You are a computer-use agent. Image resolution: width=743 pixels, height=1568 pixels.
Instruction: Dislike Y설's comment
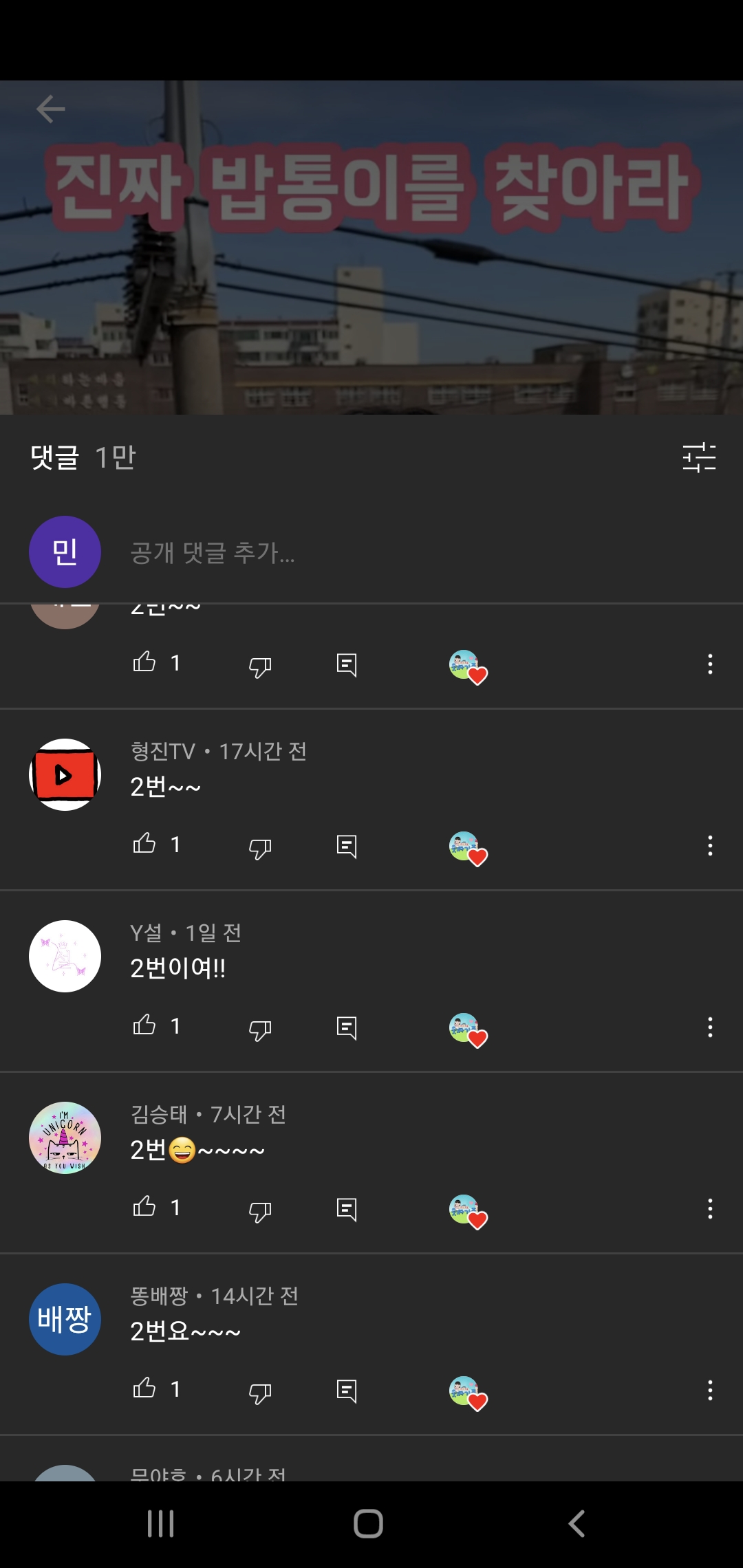pos(260,1028)
